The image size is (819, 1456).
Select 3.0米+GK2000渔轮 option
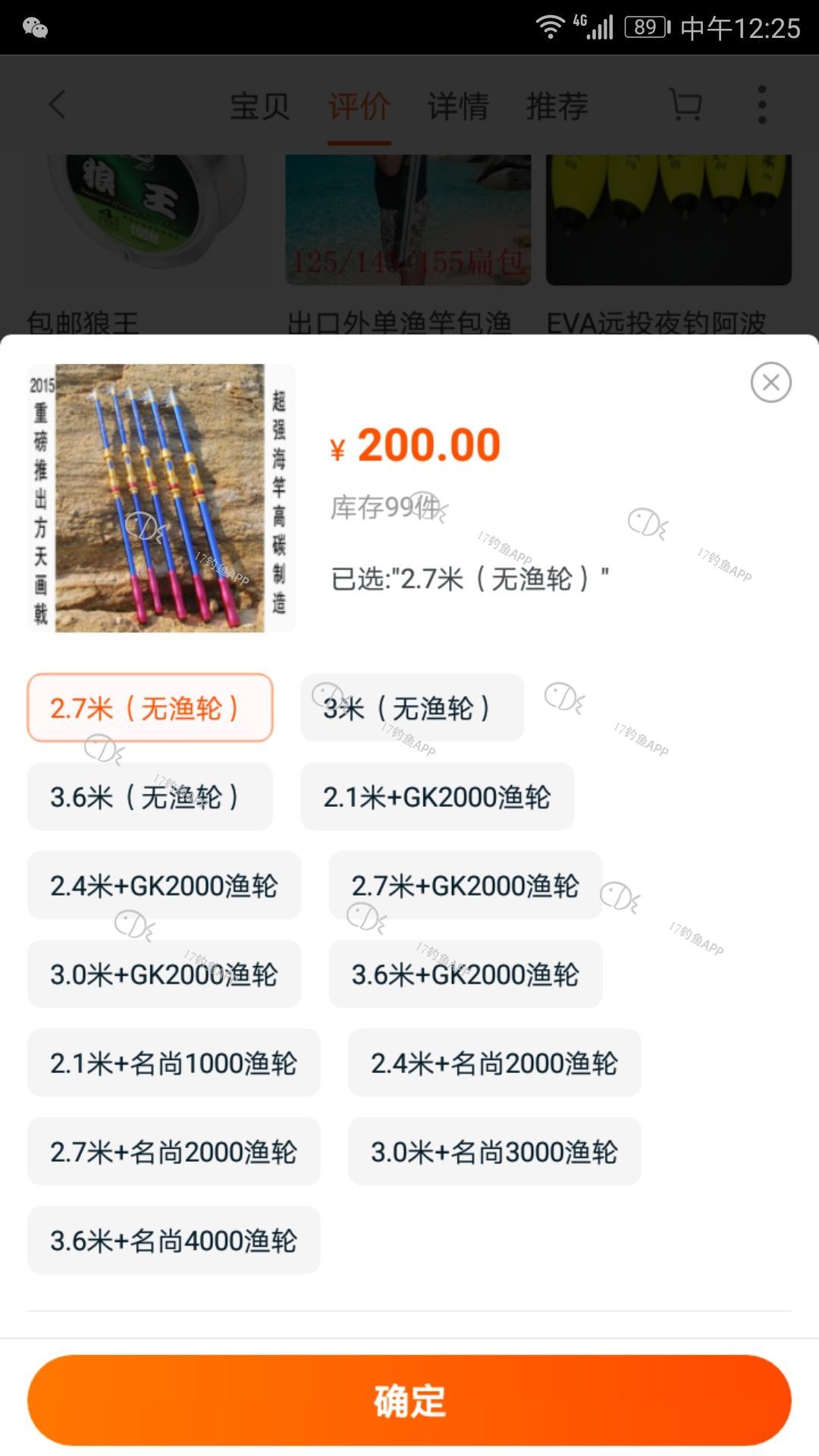[x=164, y=974]
